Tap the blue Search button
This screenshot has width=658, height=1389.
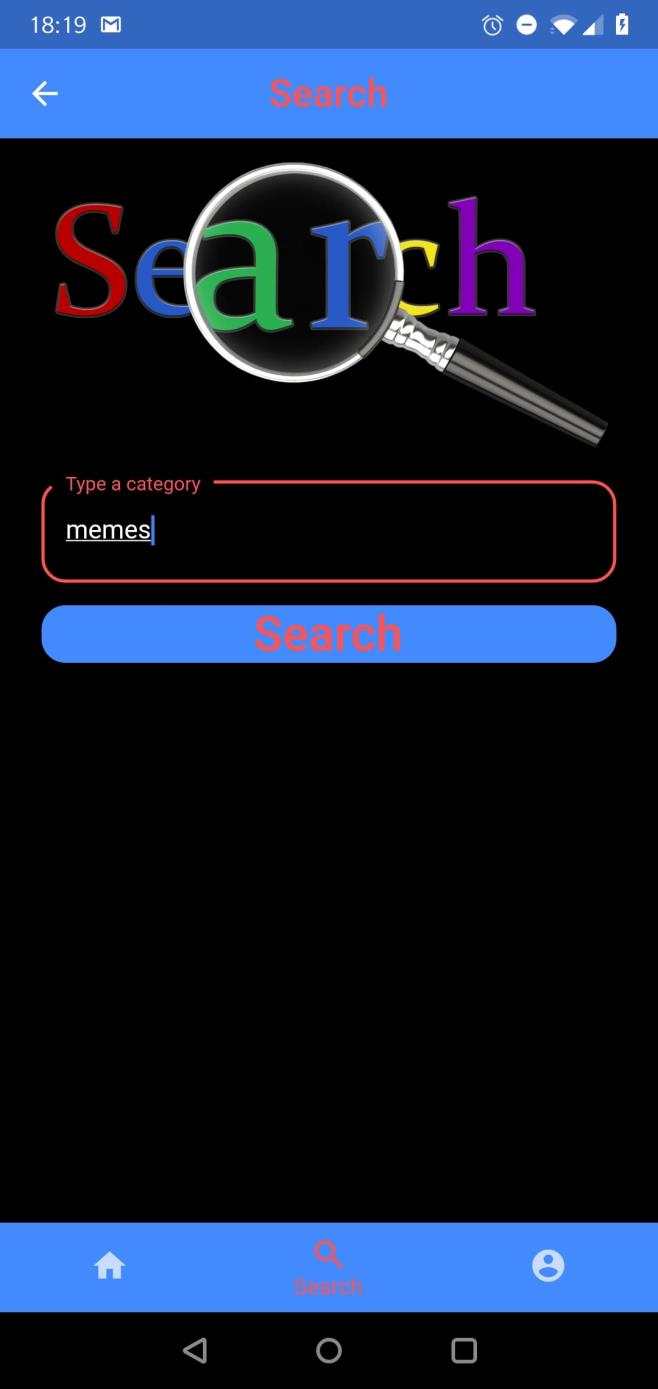(x=328, y=634)
